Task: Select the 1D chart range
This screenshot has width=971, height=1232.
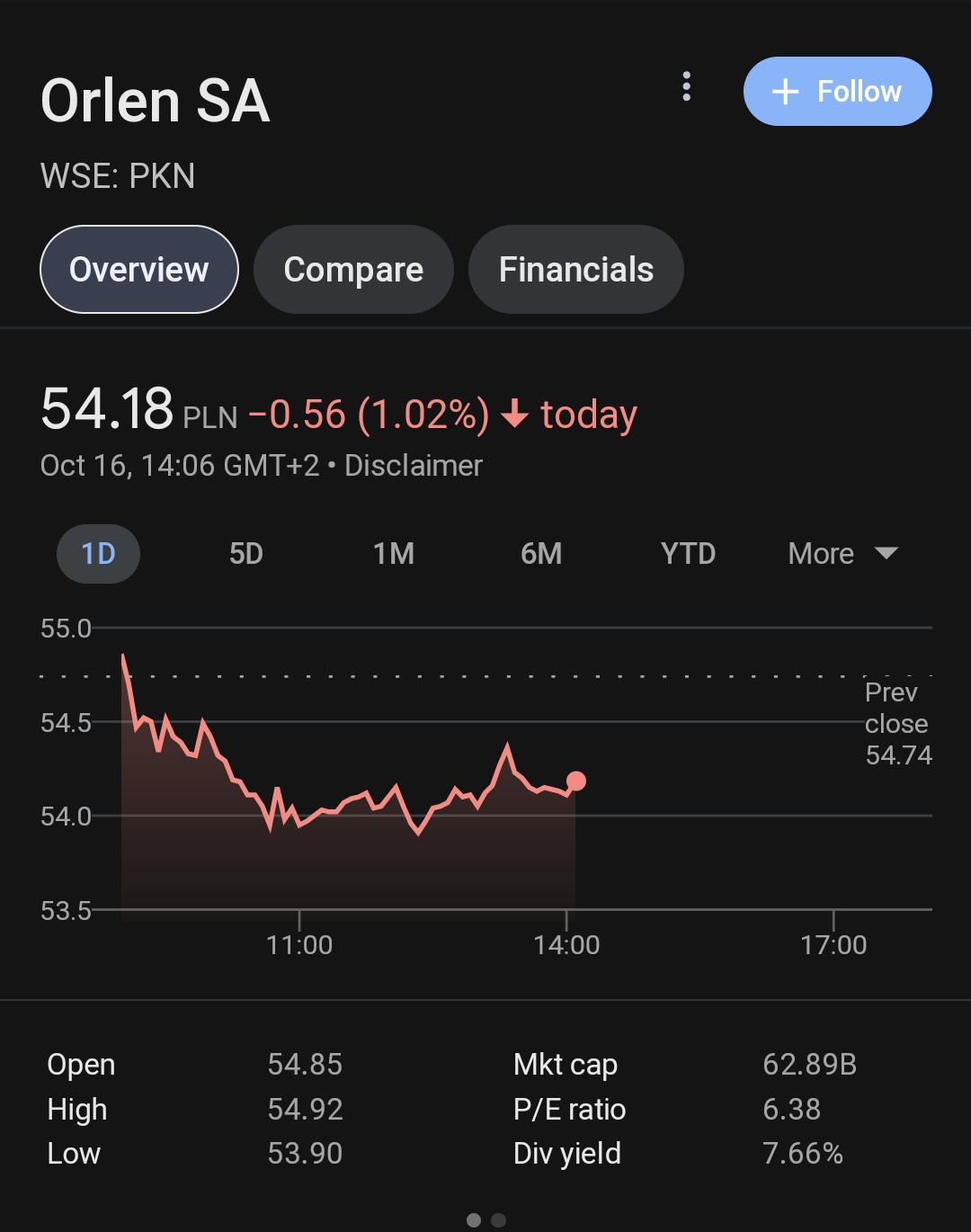Action: [x=98, y=553]
